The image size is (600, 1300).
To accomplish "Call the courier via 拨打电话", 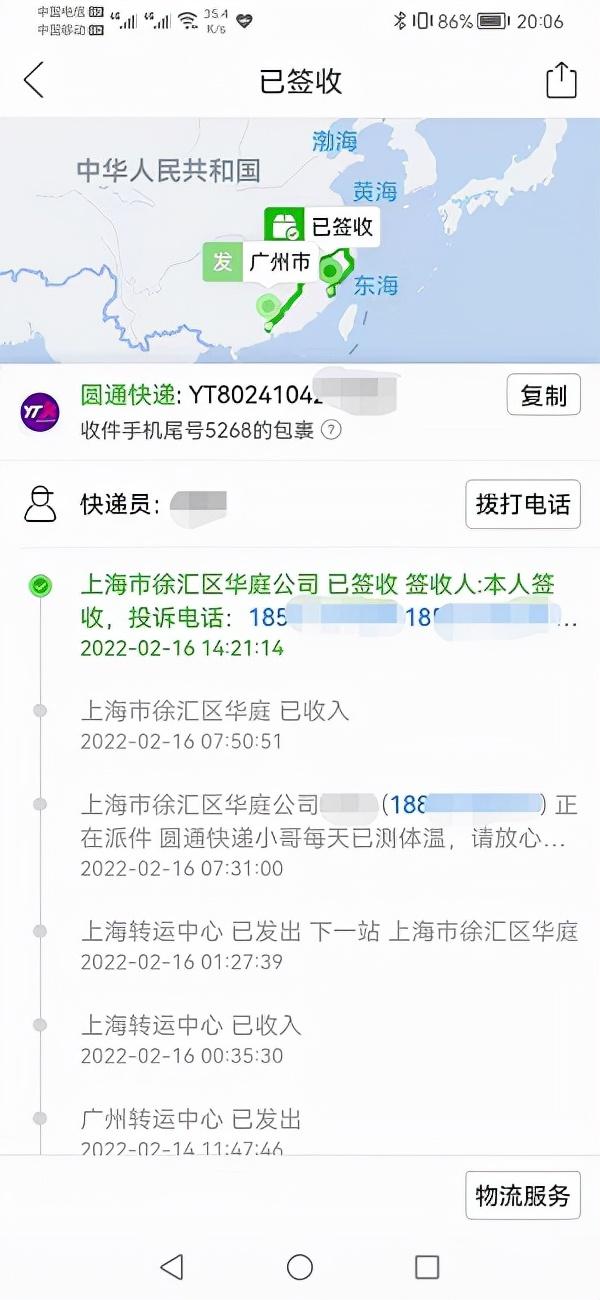I will pos(522,504).
